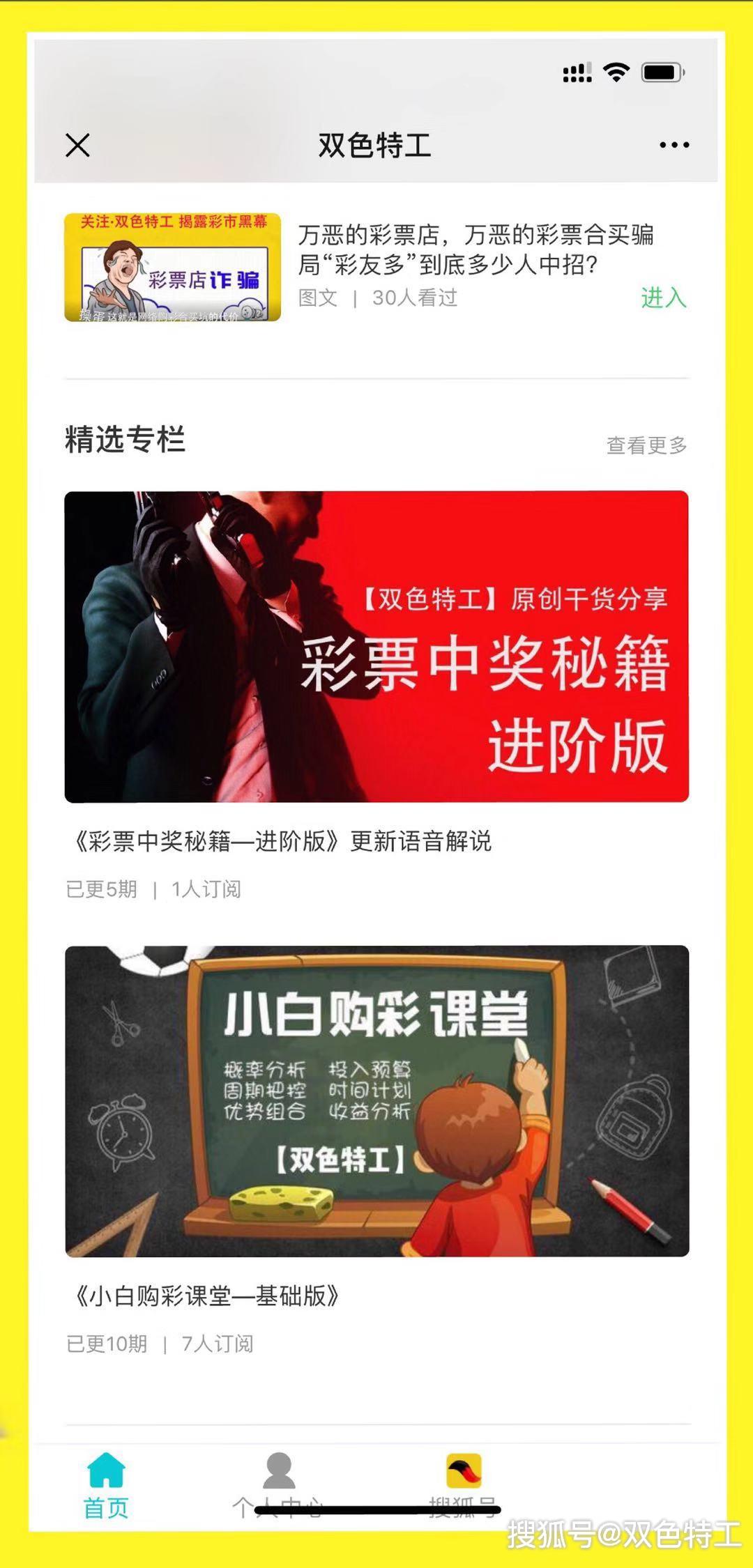
Task: Open the three-dot overflow menu
Action: [x=674, y=145]
